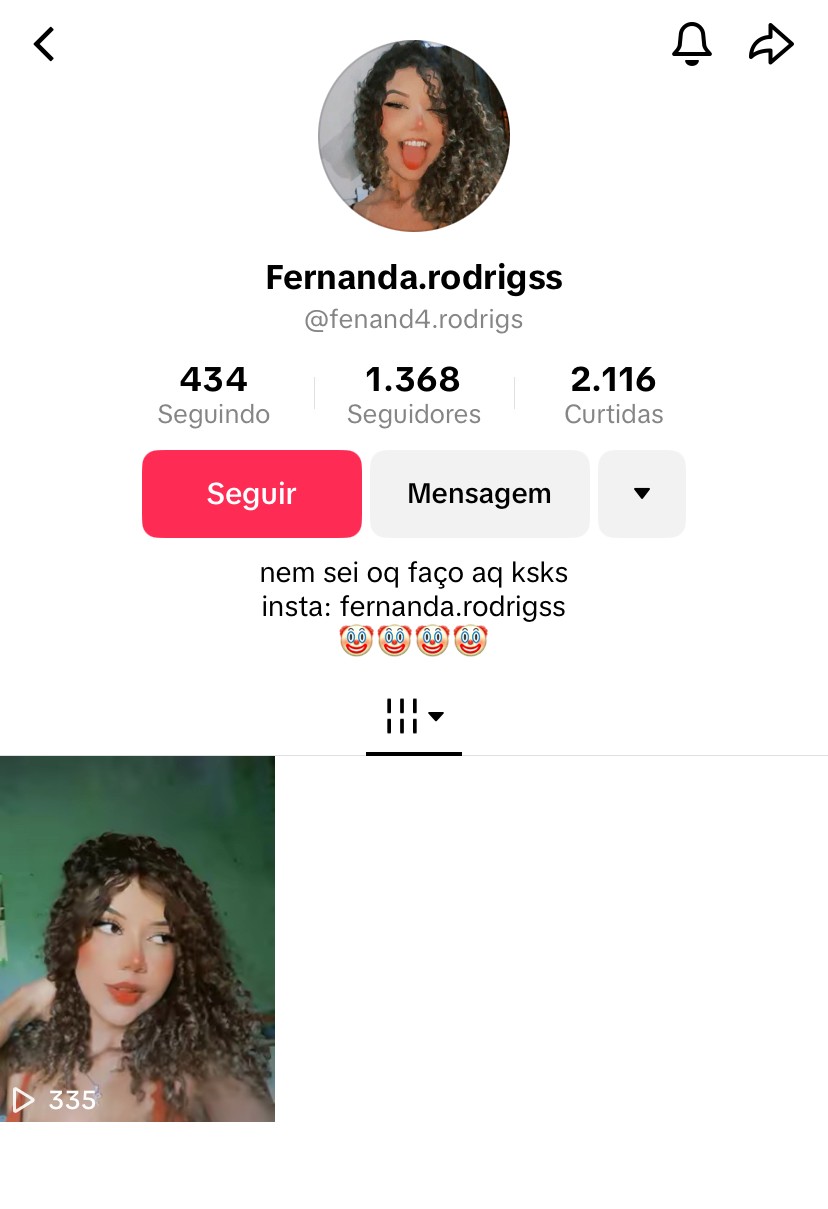Select the videos grid tab
Screen dimensions: 828x1209
[413, 717]
